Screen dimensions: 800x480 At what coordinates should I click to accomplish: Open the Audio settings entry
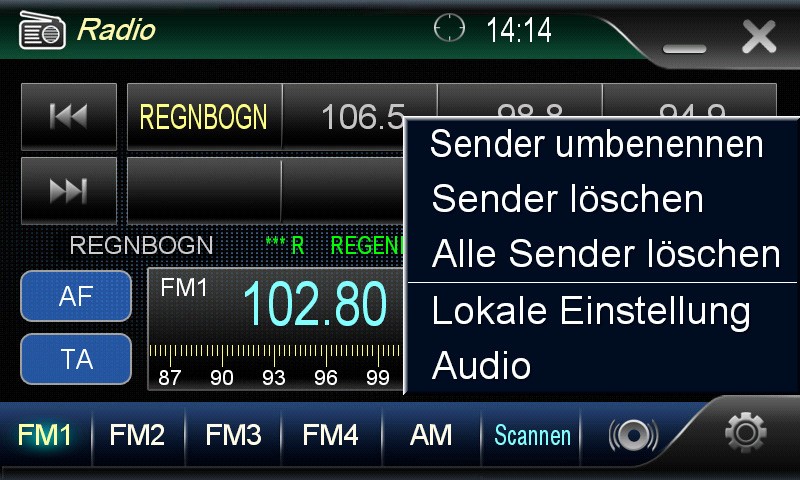[x=481, y=366]
